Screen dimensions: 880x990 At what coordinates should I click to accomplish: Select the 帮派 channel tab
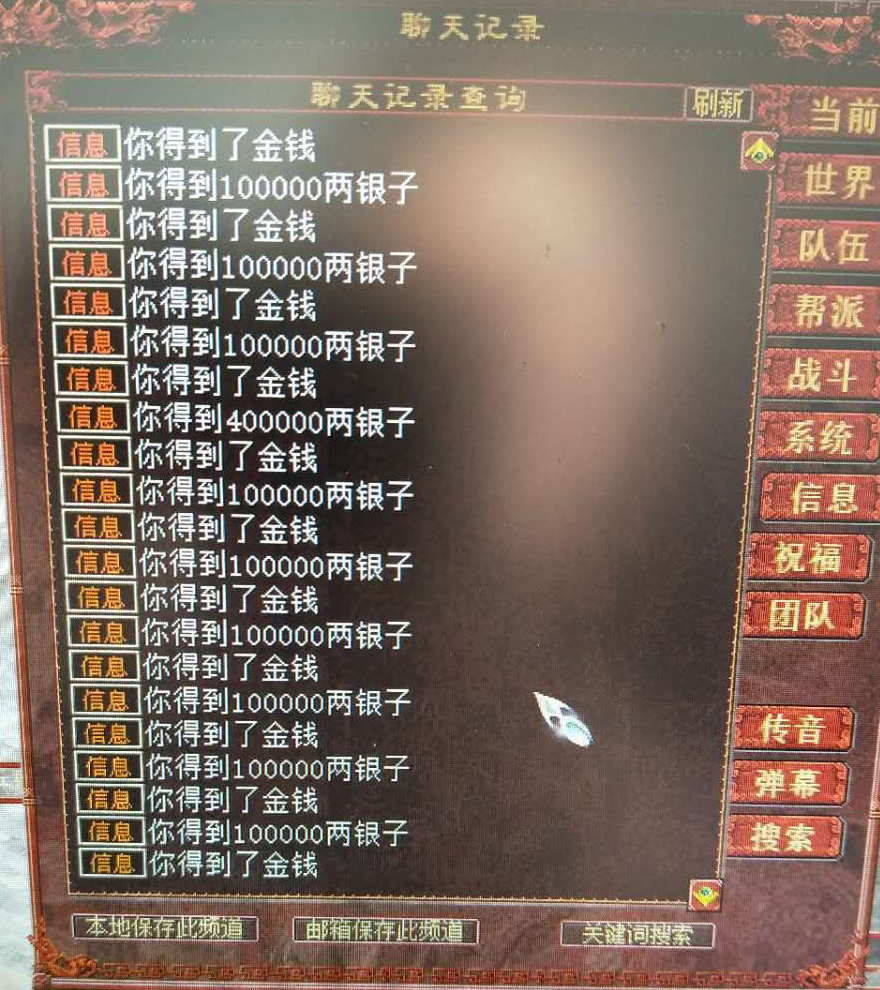point(825,312)
